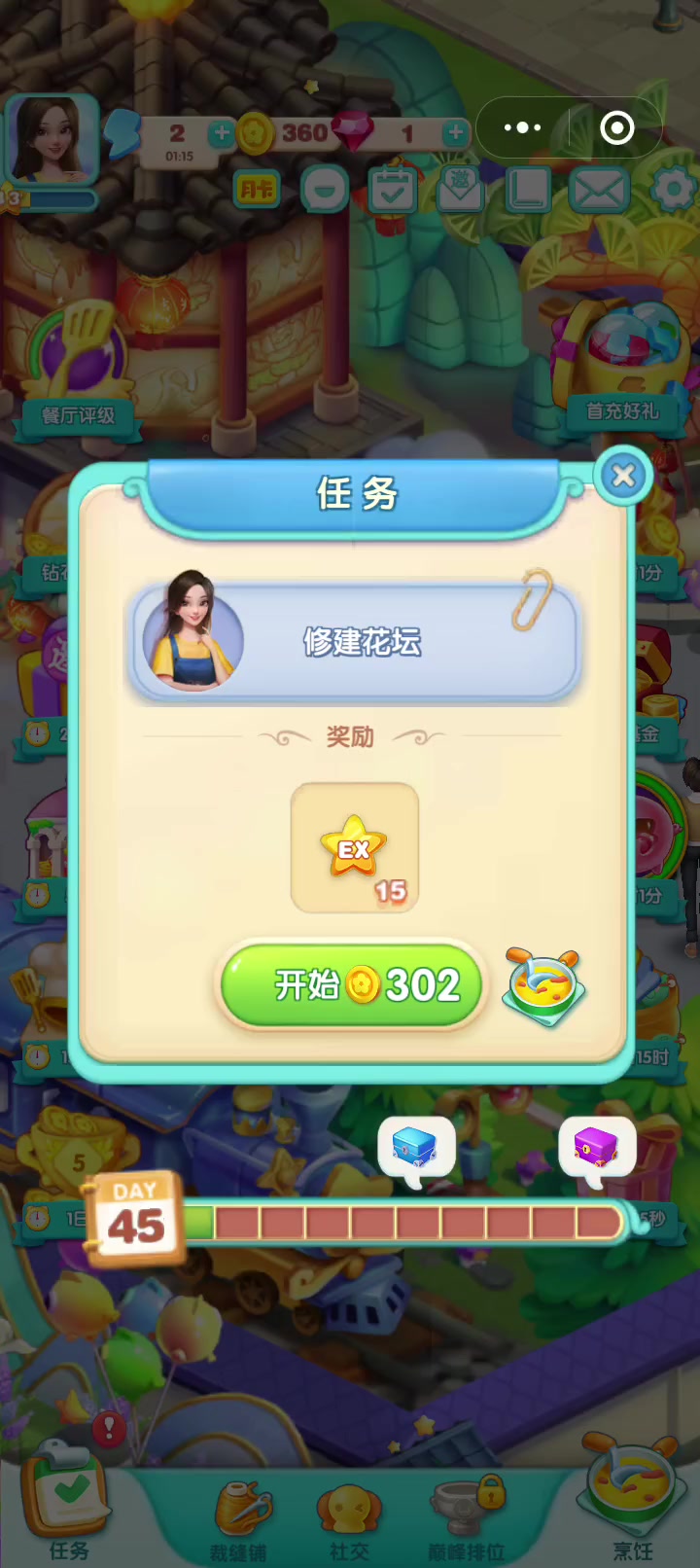Open the 修建花坛 task card

click(355, 642)
